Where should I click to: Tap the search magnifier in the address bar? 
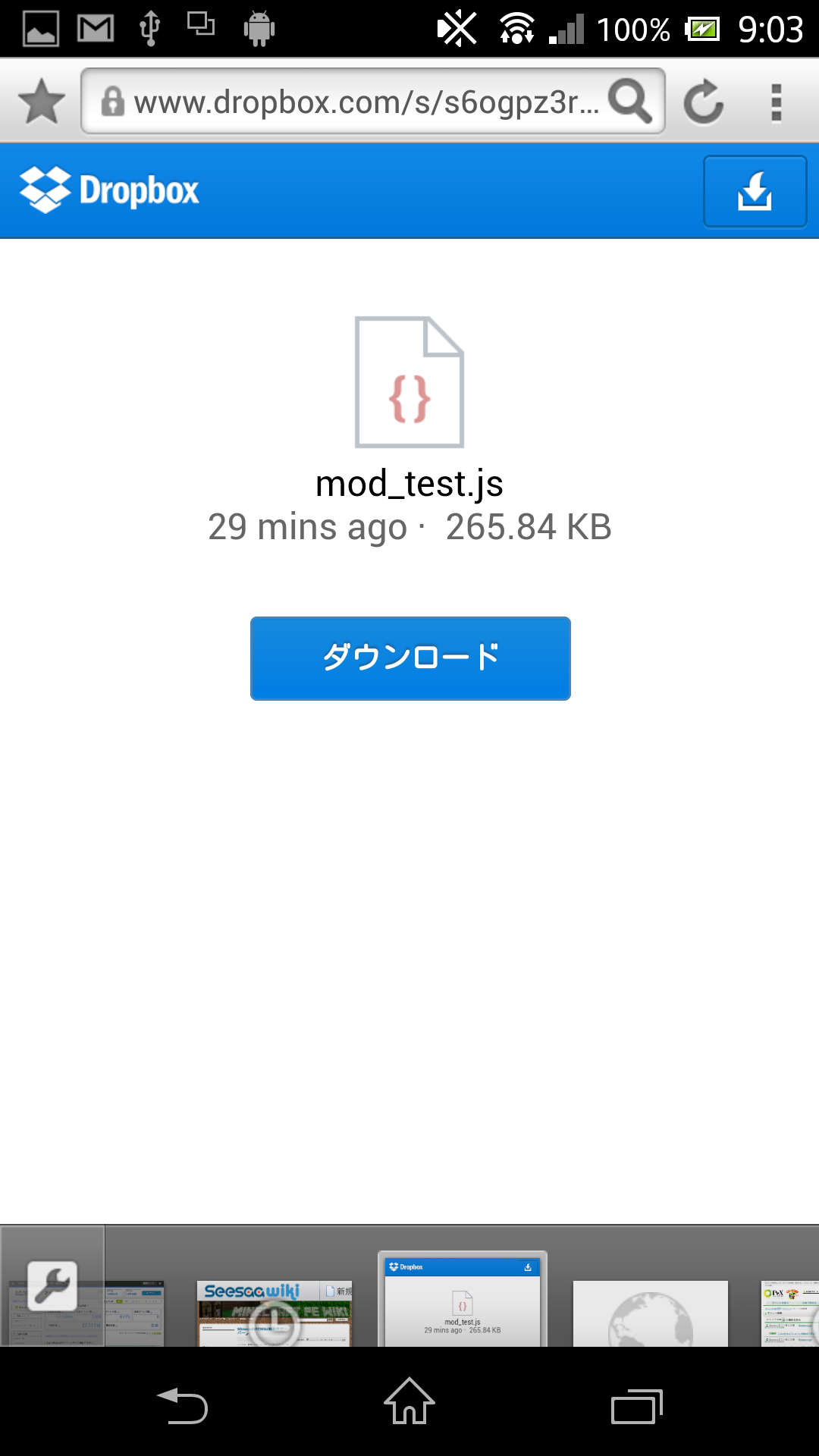pyautogui.click(x=631, y=101)
